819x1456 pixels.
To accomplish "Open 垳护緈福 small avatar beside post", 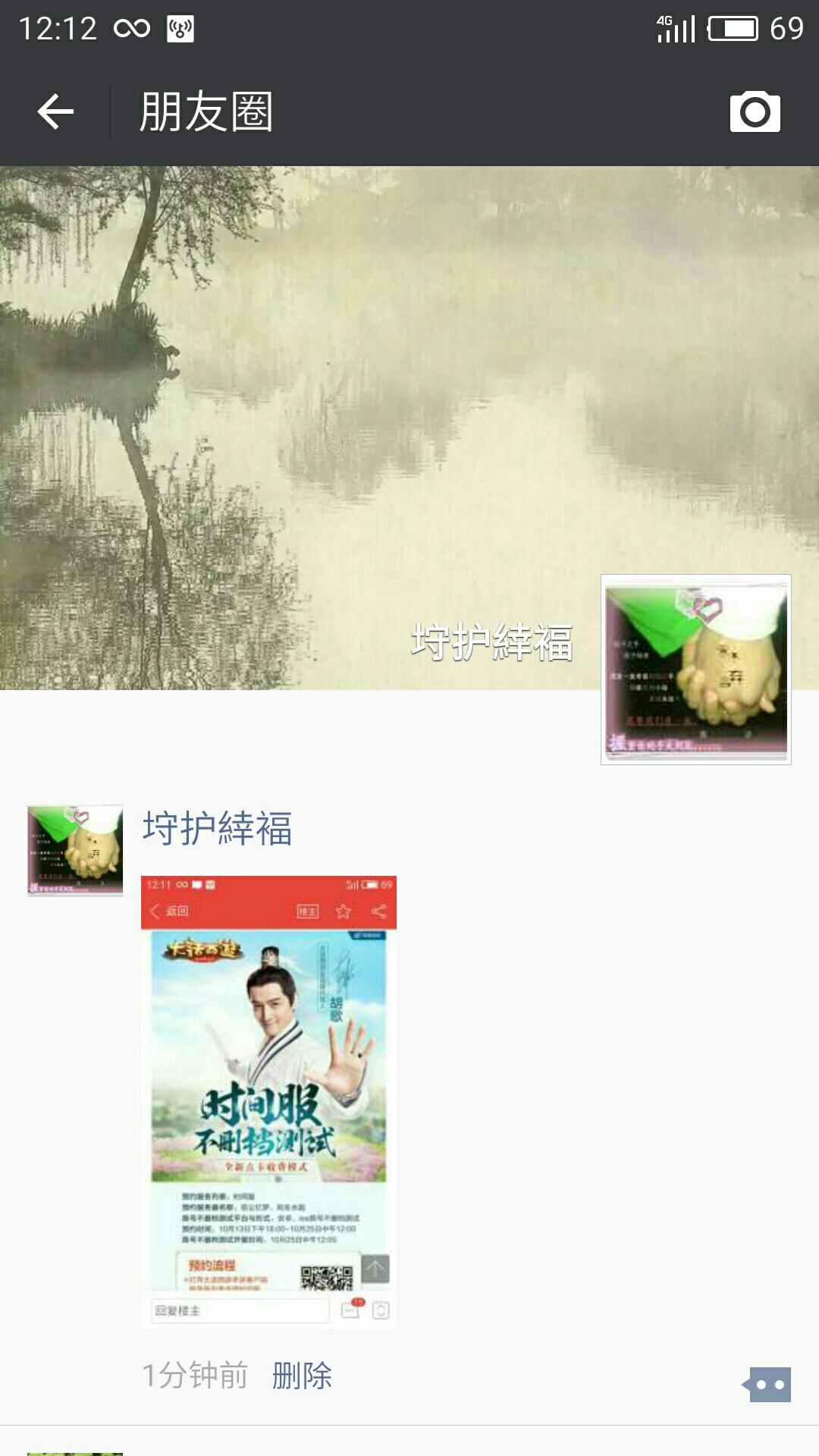I will click(75, 850).
